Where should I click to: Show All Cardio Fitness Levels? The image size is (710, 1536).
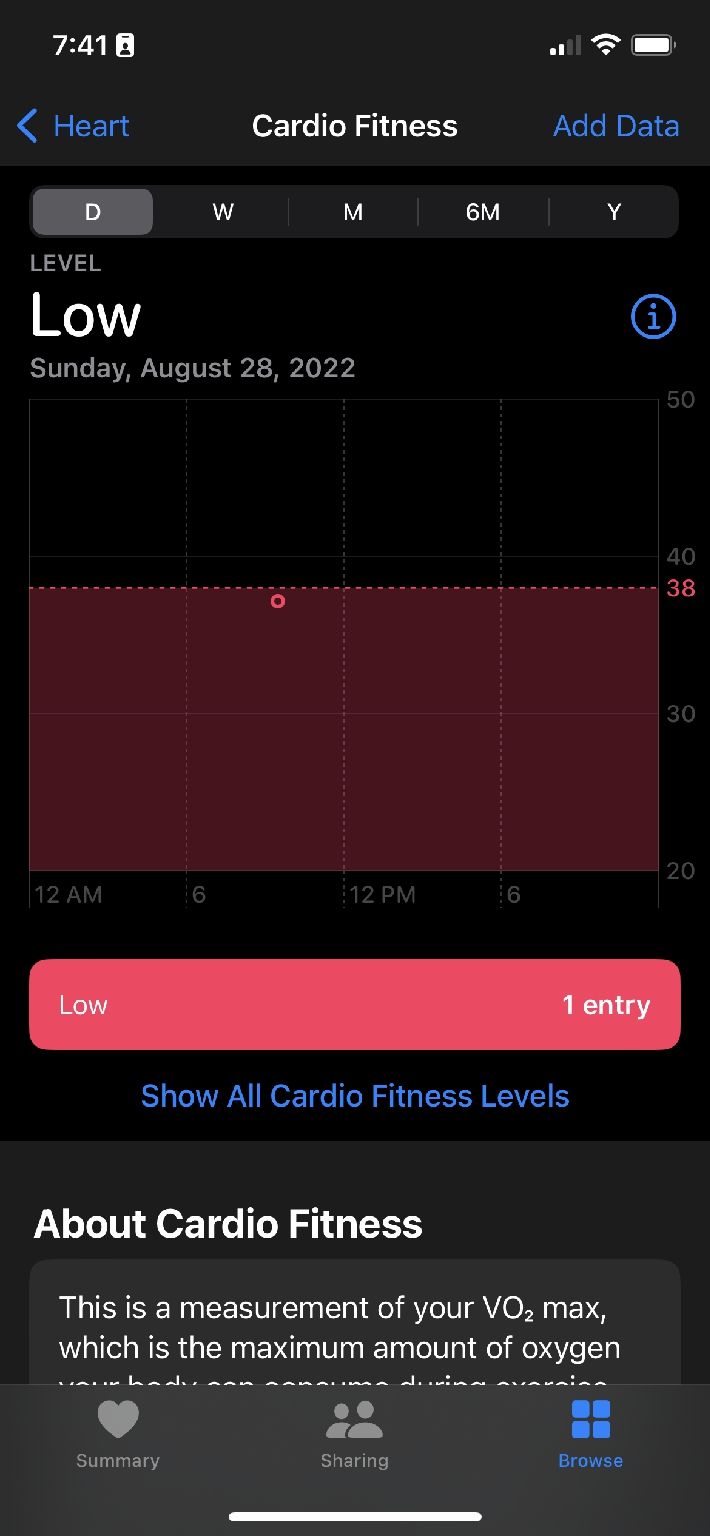coord(355,1096)
